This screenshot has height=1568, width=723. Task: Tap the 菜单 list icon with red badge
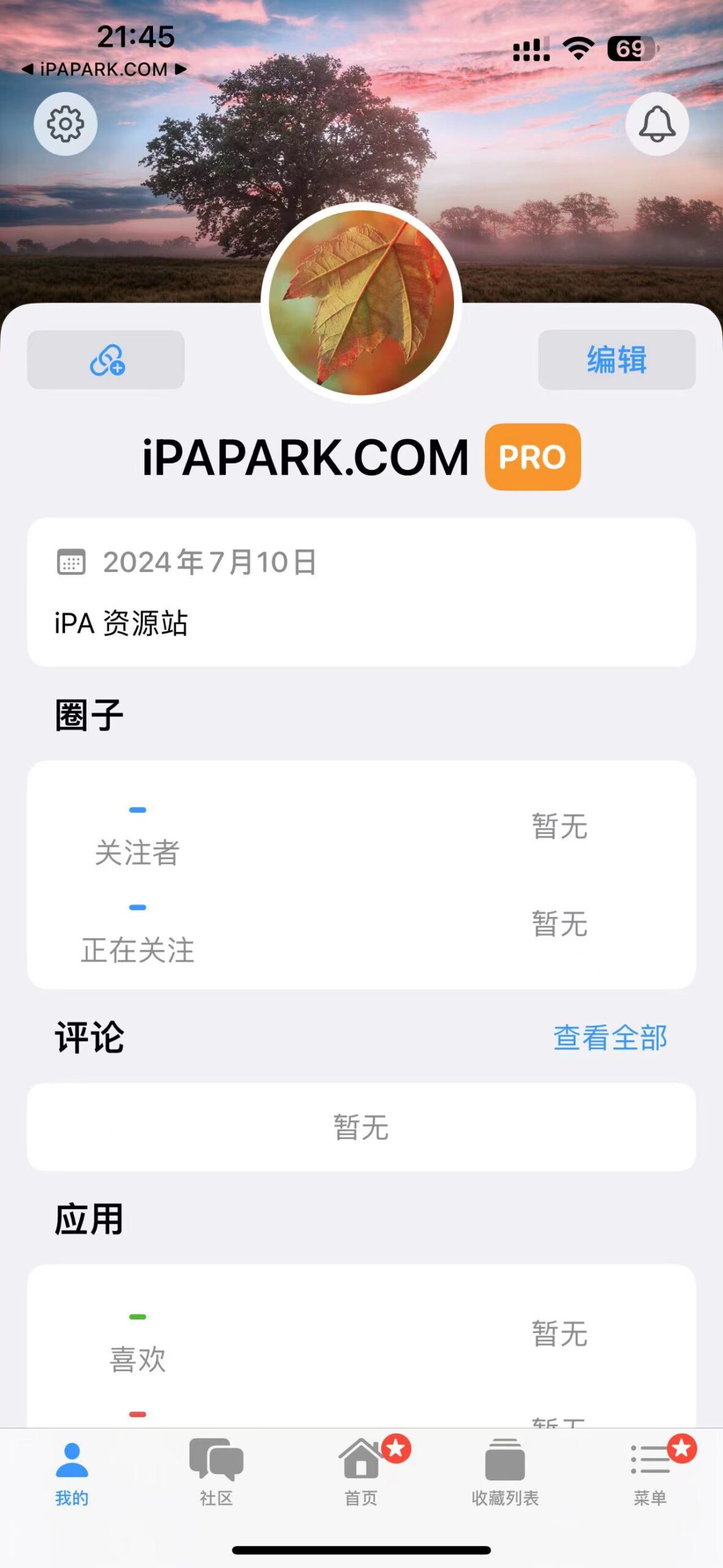[650, 1467]
